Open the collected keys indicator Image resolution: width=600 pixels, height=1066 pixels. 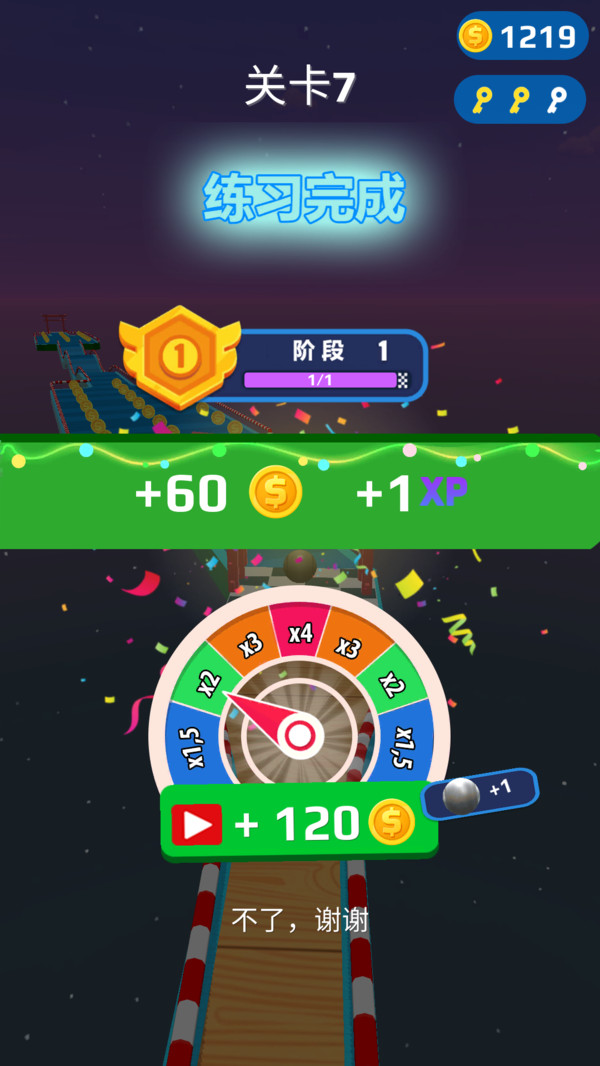[520, 100]
